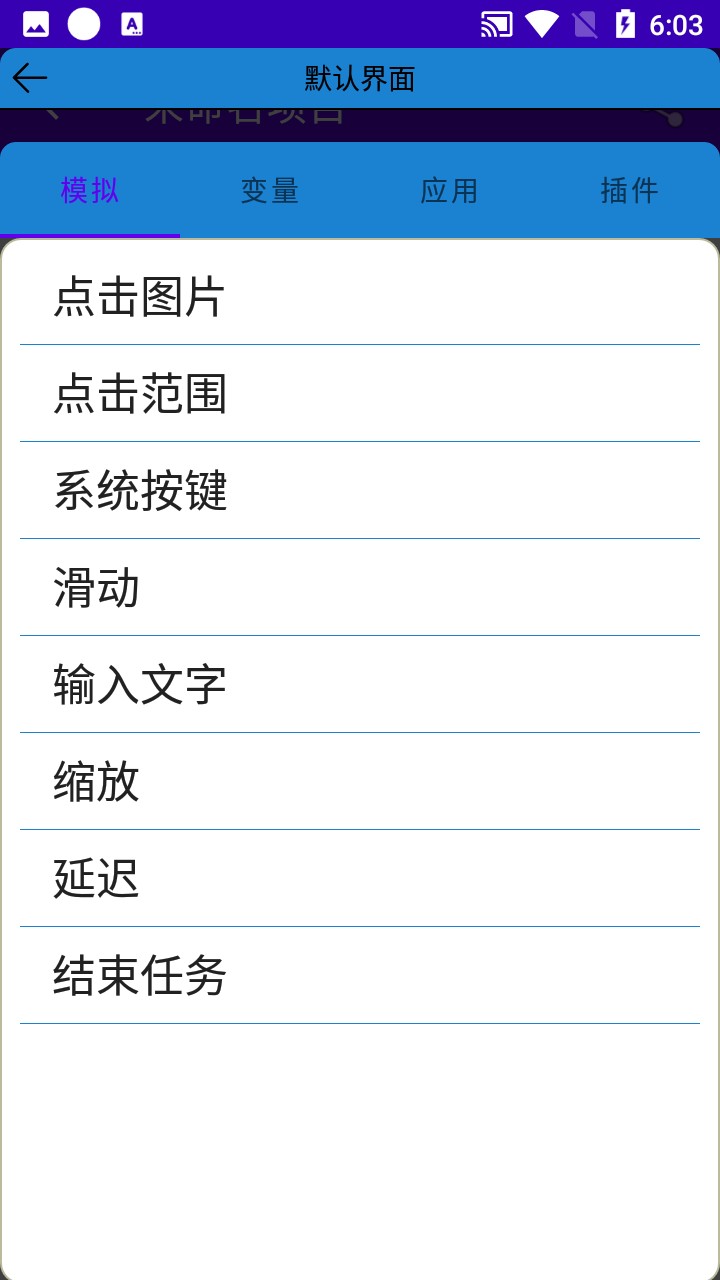Switch to the 模拟 tab
The width and height of the screenshot is (720, 1280).
tap(88, 190)
